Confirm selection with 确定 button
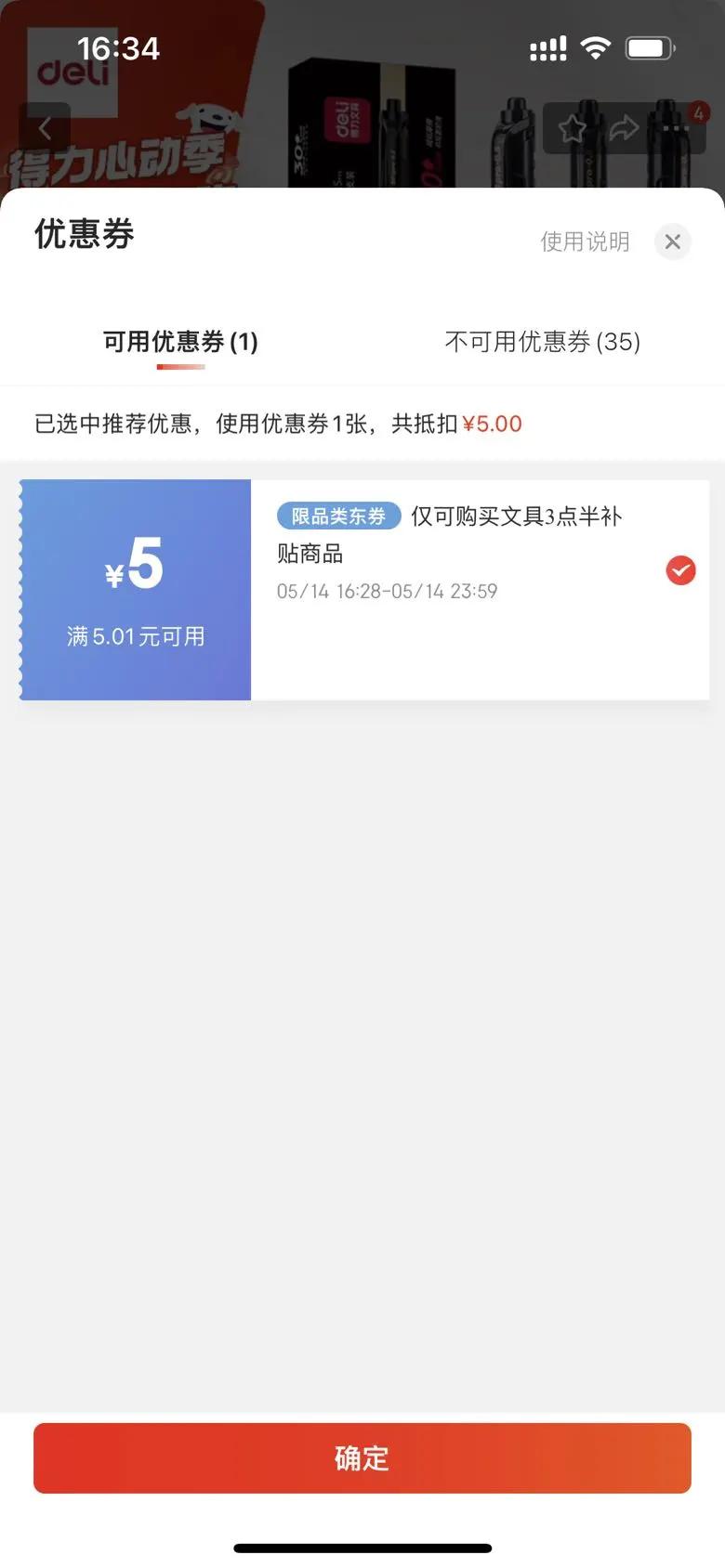Screen dimensions: 725x1568 coord(362,1457)
